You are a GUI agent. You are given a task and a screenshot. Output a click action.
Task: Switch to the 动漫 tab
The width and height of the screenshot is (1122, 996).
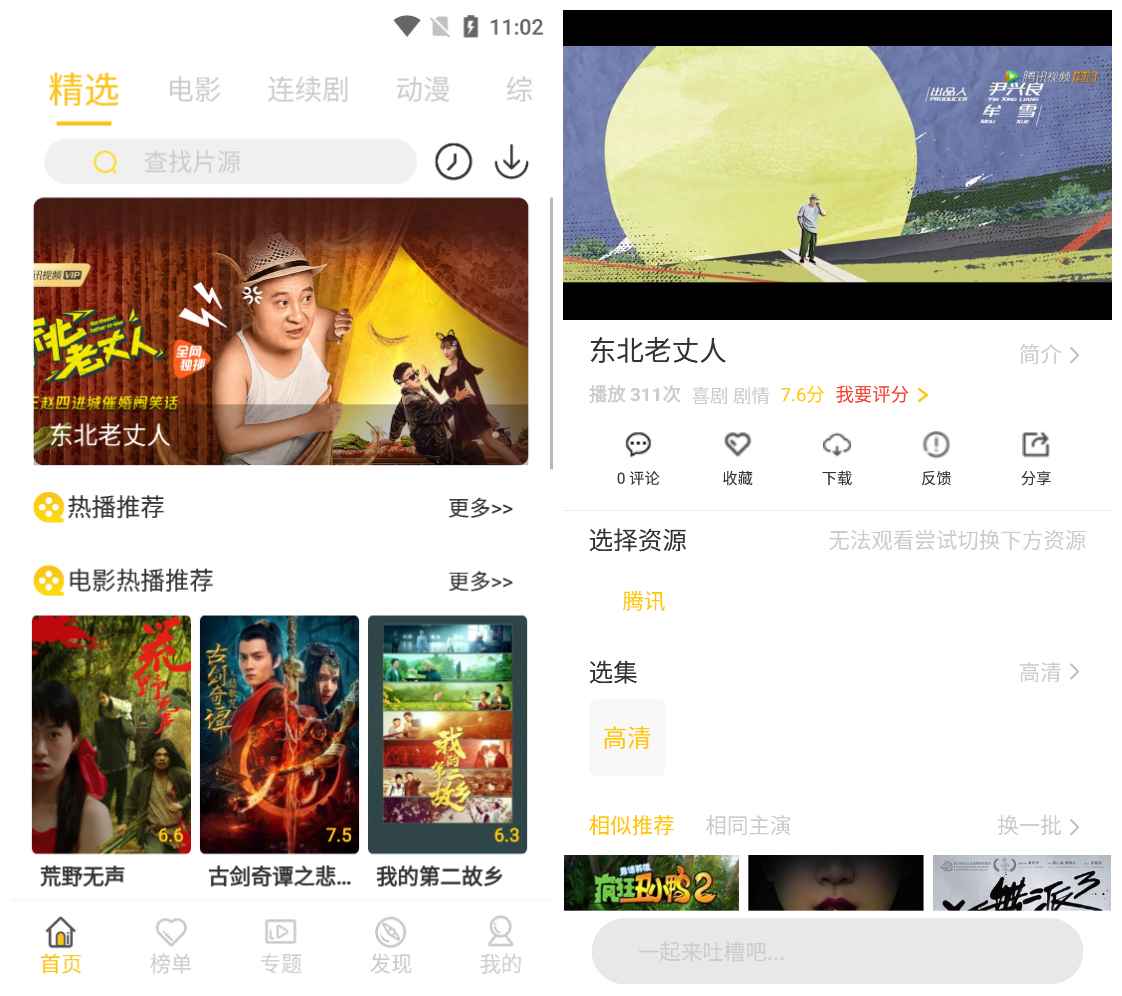pos(423,90)
